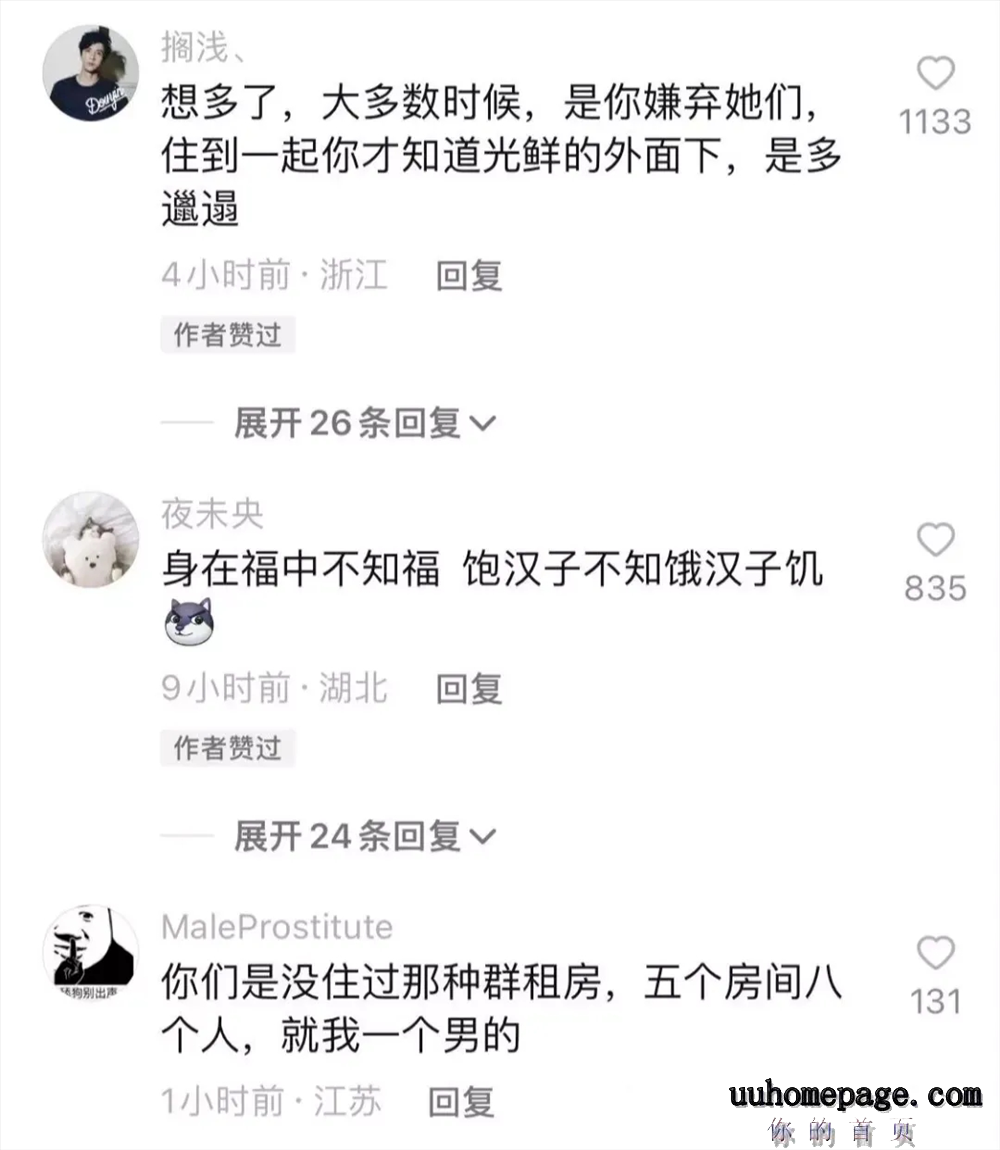Image resolution: width=1000 pixels, height=1150 pixels.
Task: Tap the username 夜未央
Action: point(212,515)
